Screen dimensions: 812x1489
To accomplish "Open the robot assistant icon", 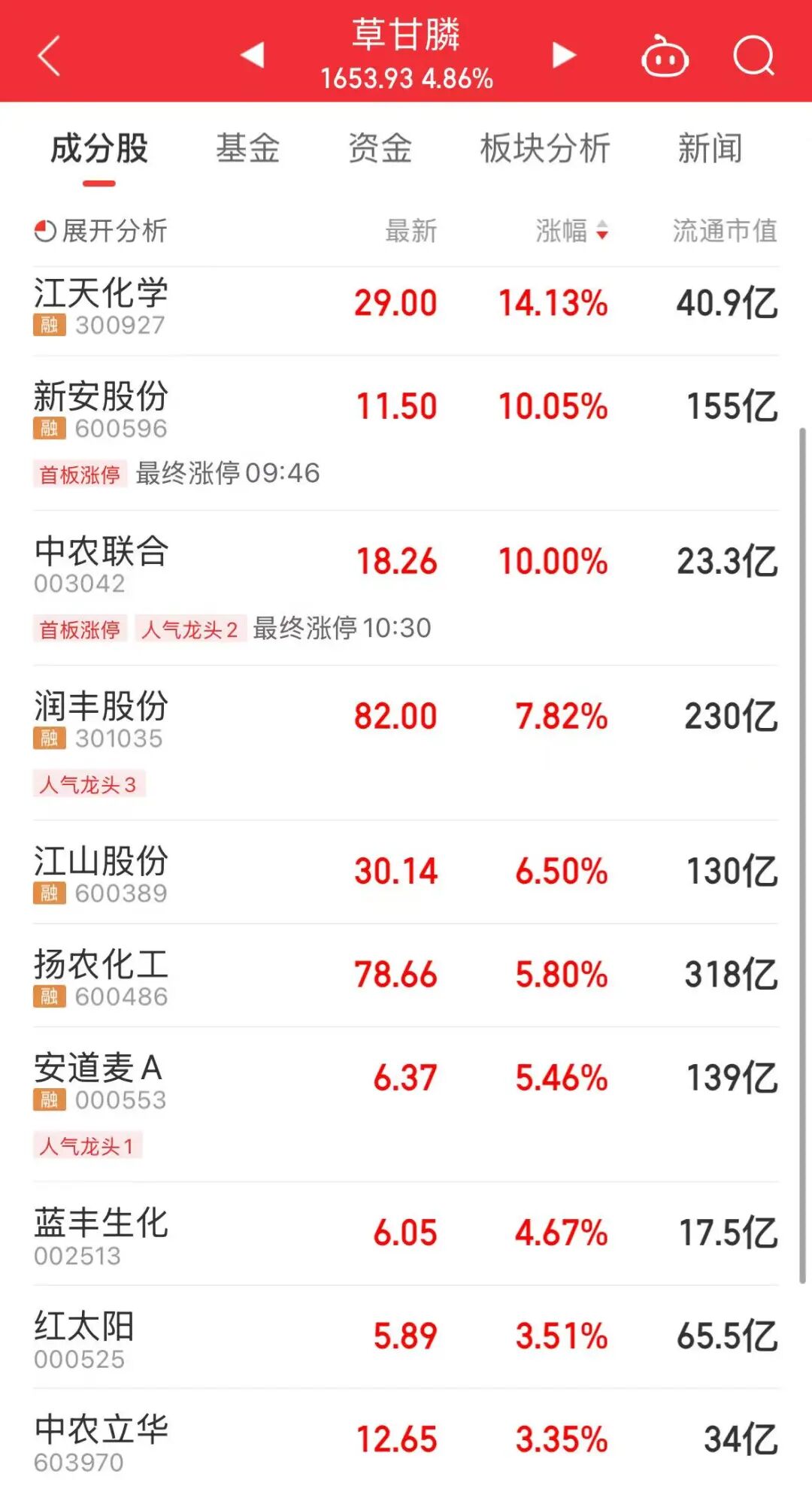I will pos(665,56).
